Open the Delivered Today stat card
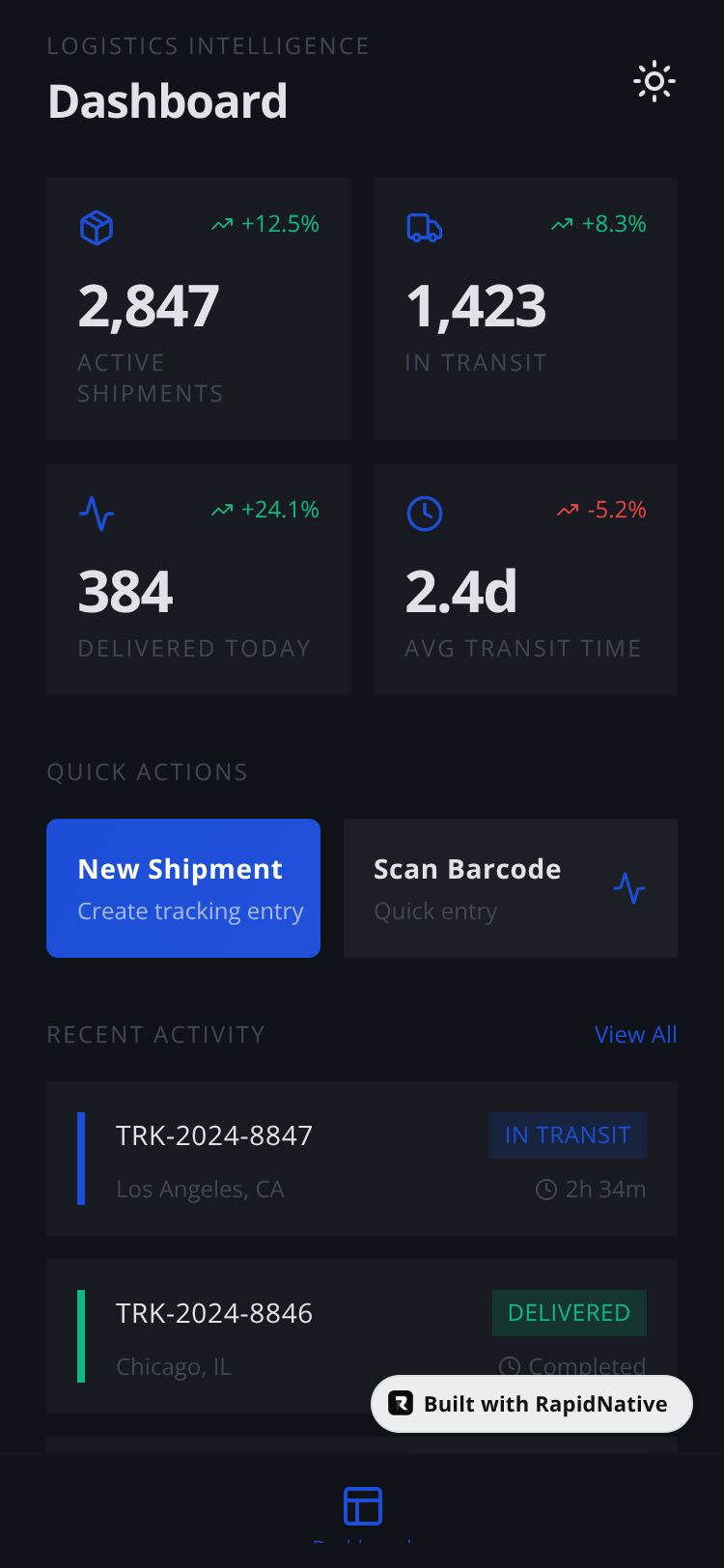The image size is (724, 1568). [x=198, y=579]
